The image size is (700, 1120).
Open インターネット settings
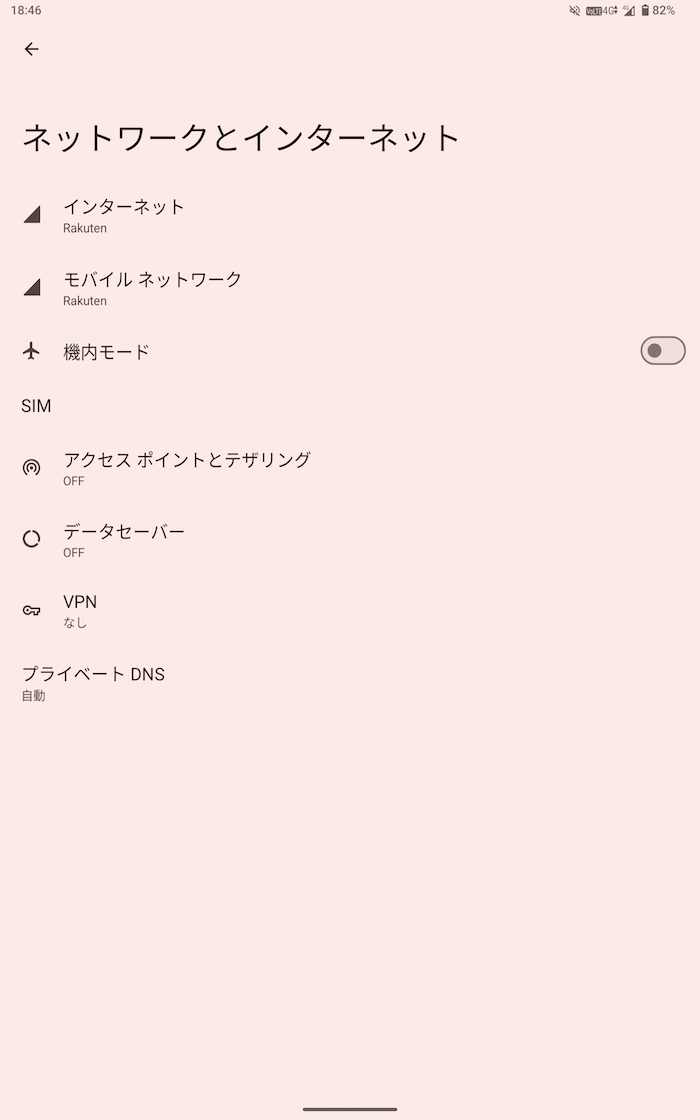coord(124,215)
